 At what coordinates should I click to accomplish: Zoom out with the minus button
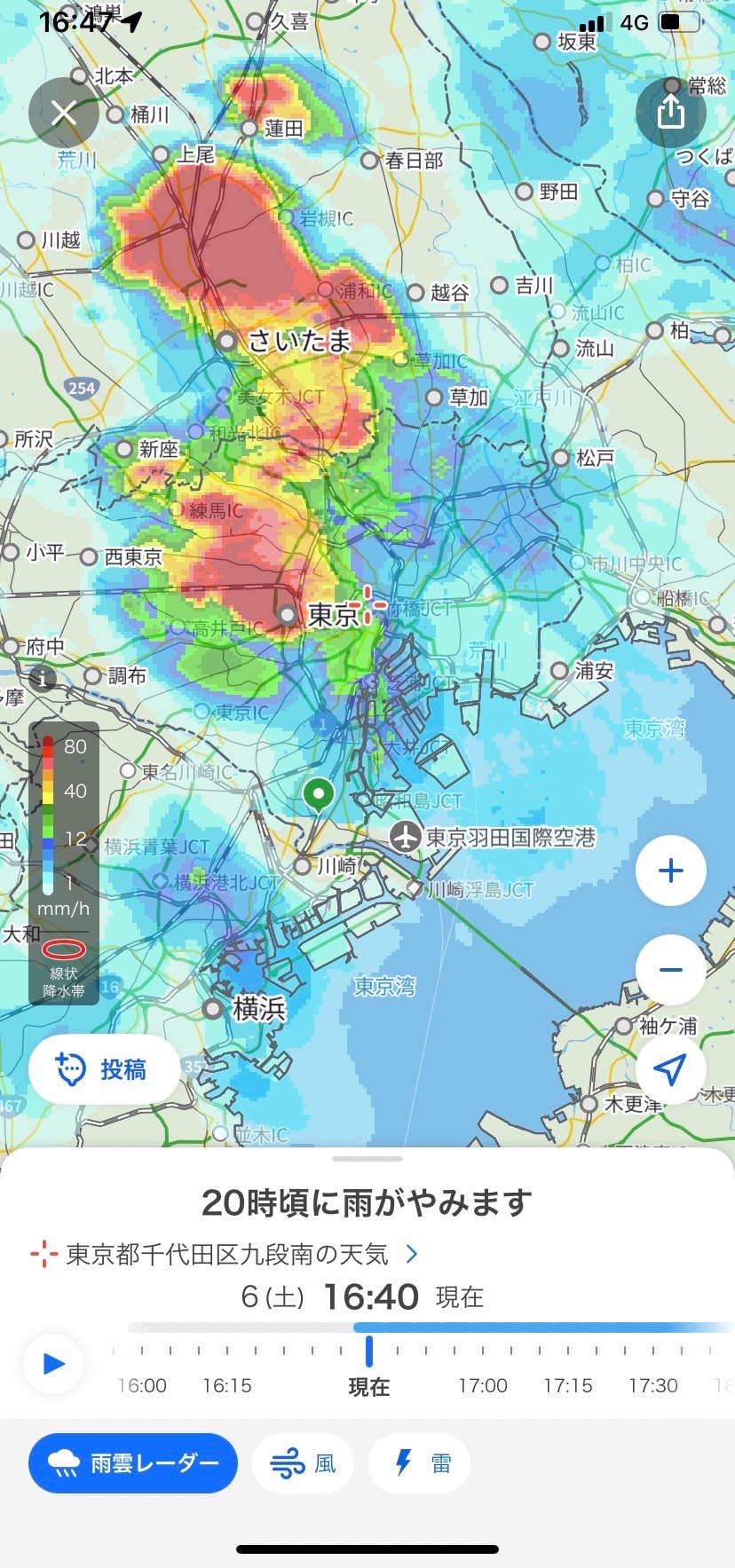point(671,970)
